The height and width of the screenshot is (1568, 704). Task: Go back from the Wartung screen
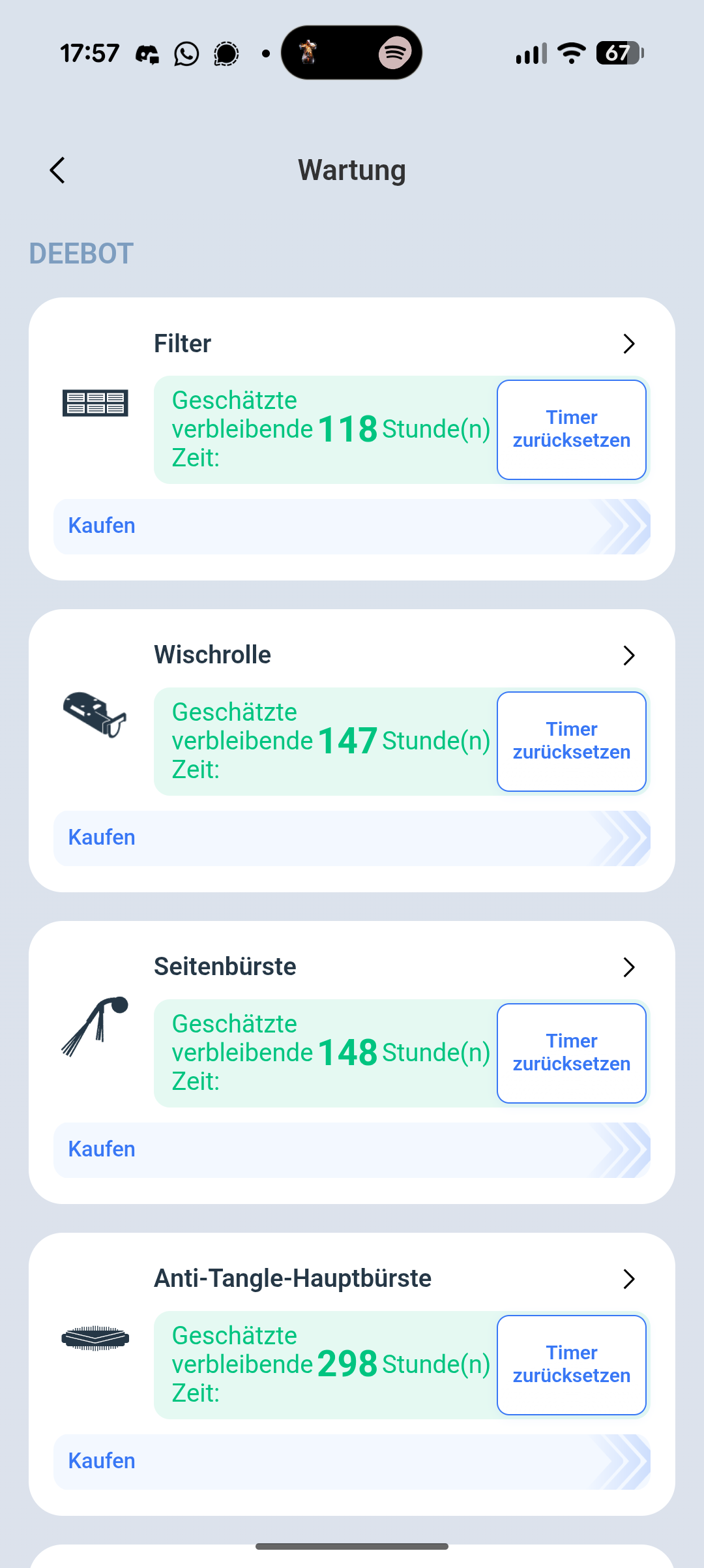[57, 170]
